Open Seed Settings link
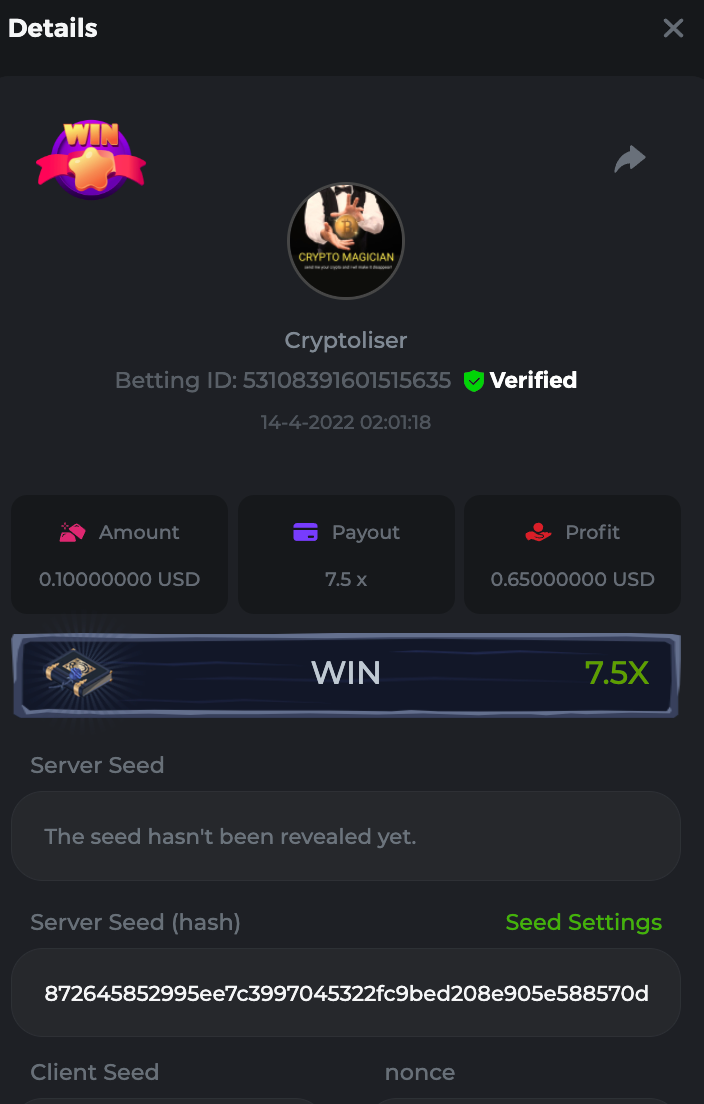704x1104 pixels. pos(583,922)
